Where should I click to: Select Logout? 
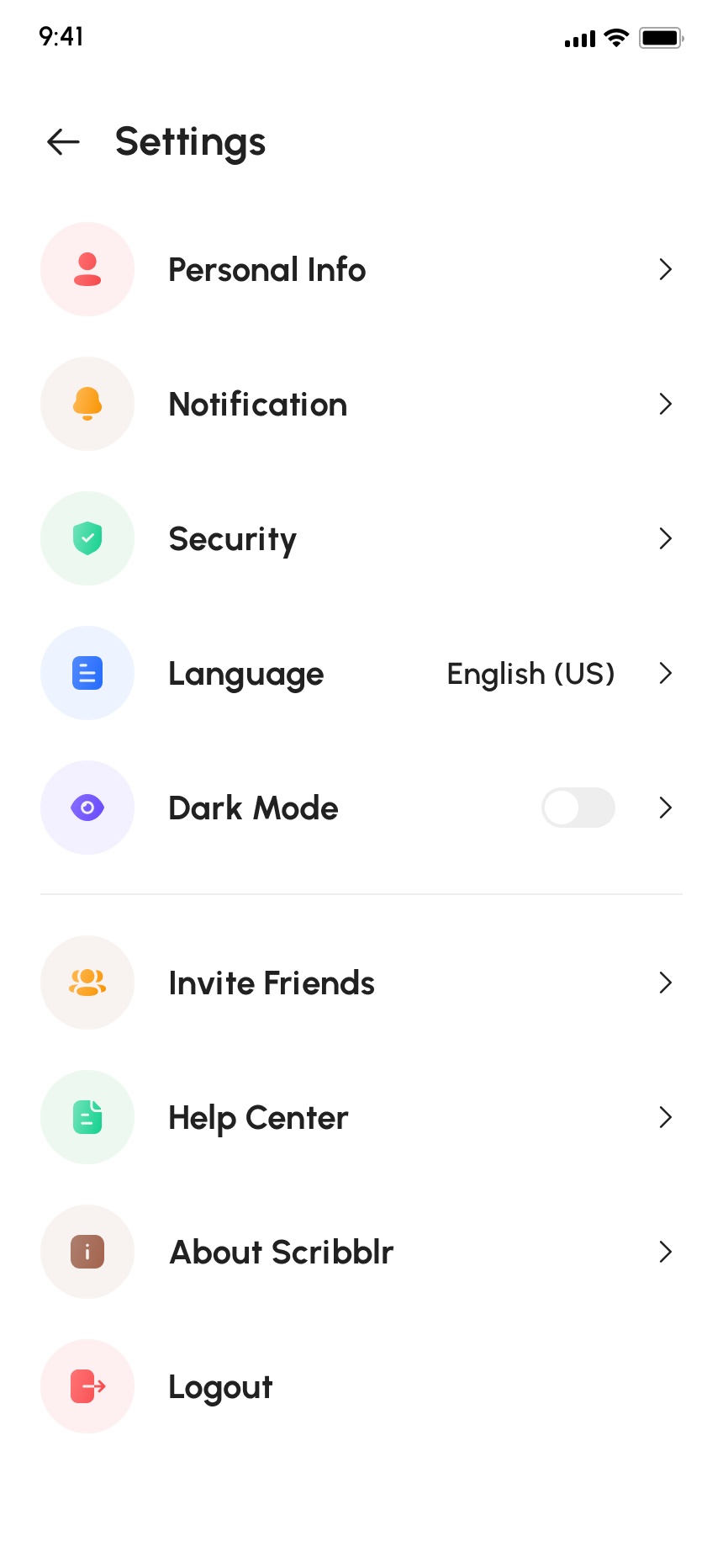tap(220, 1387)
